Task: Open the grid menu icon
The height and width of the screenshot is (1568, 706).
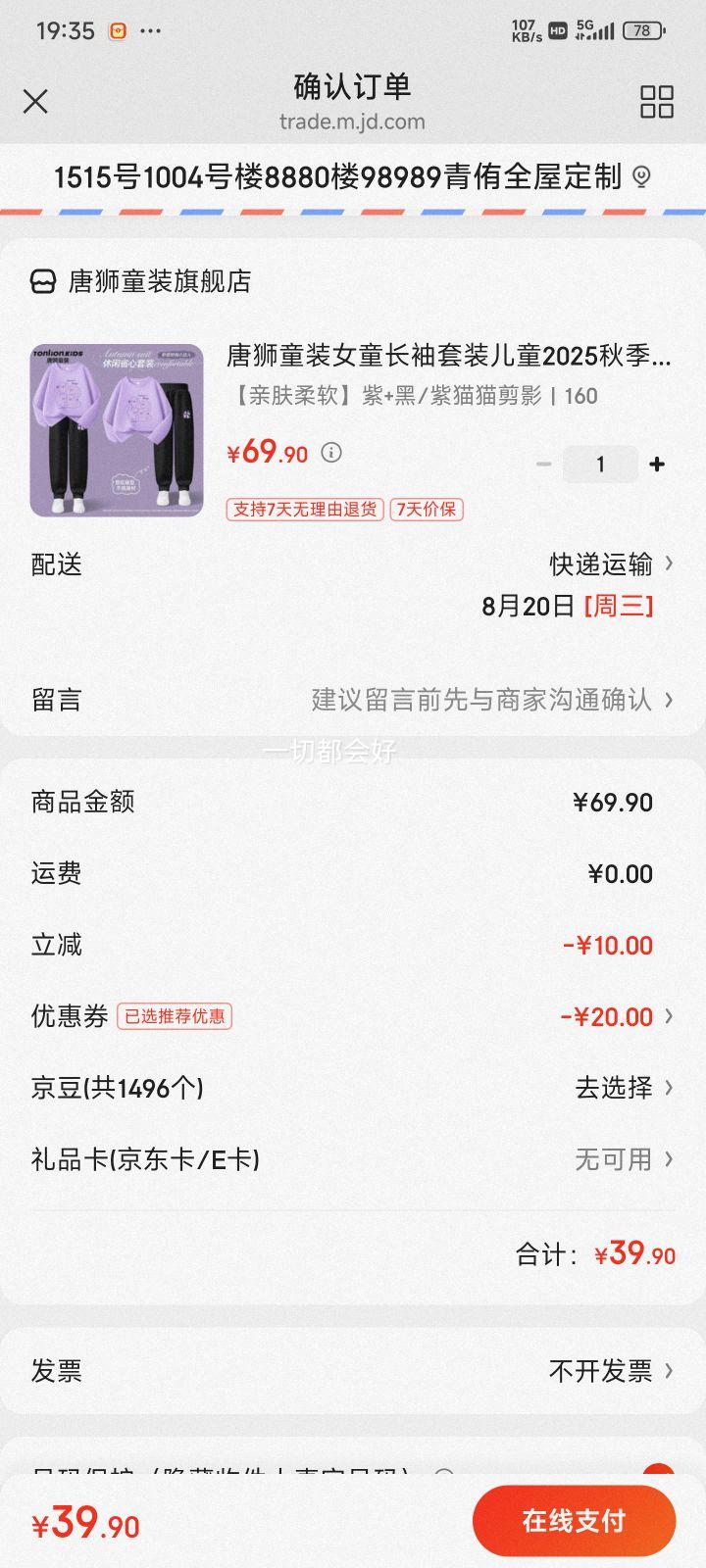Action: [x=656, y=101]
